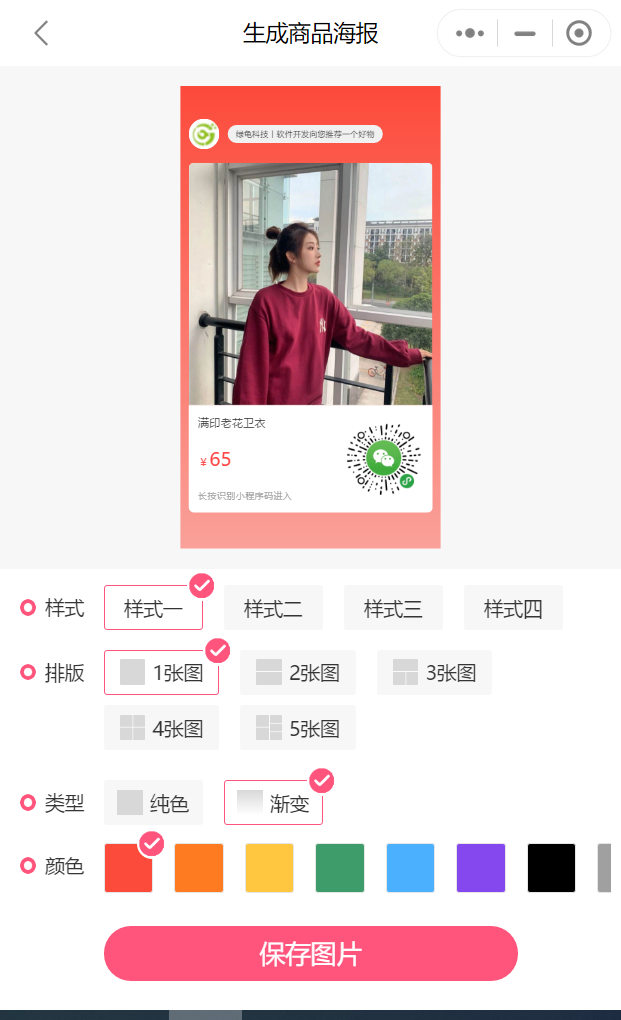
Task: Choose the 4张图 layout
Action: tap(161, 728)
